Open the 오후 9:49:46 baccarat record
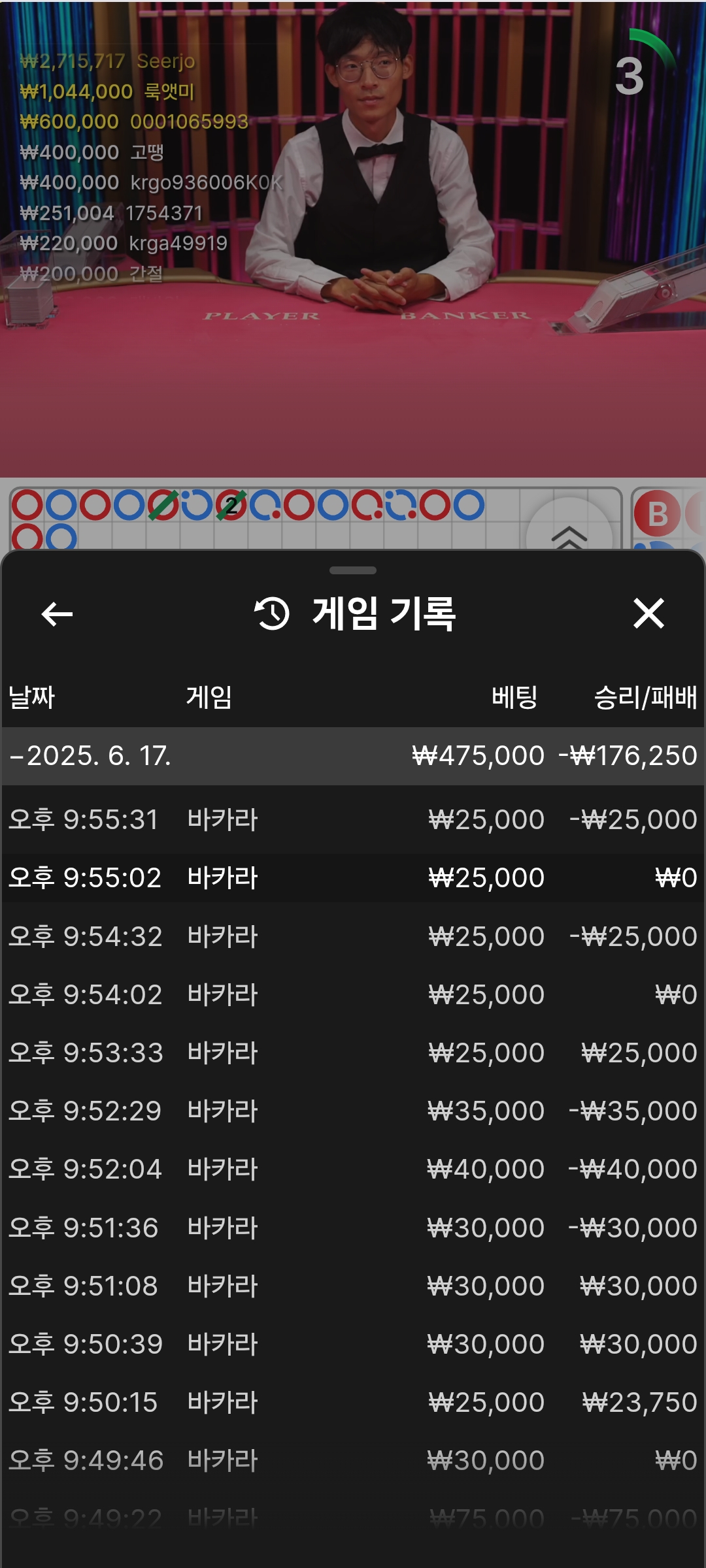The width and height of the screenshot is (706, 1568). (x=353, y=1460)
